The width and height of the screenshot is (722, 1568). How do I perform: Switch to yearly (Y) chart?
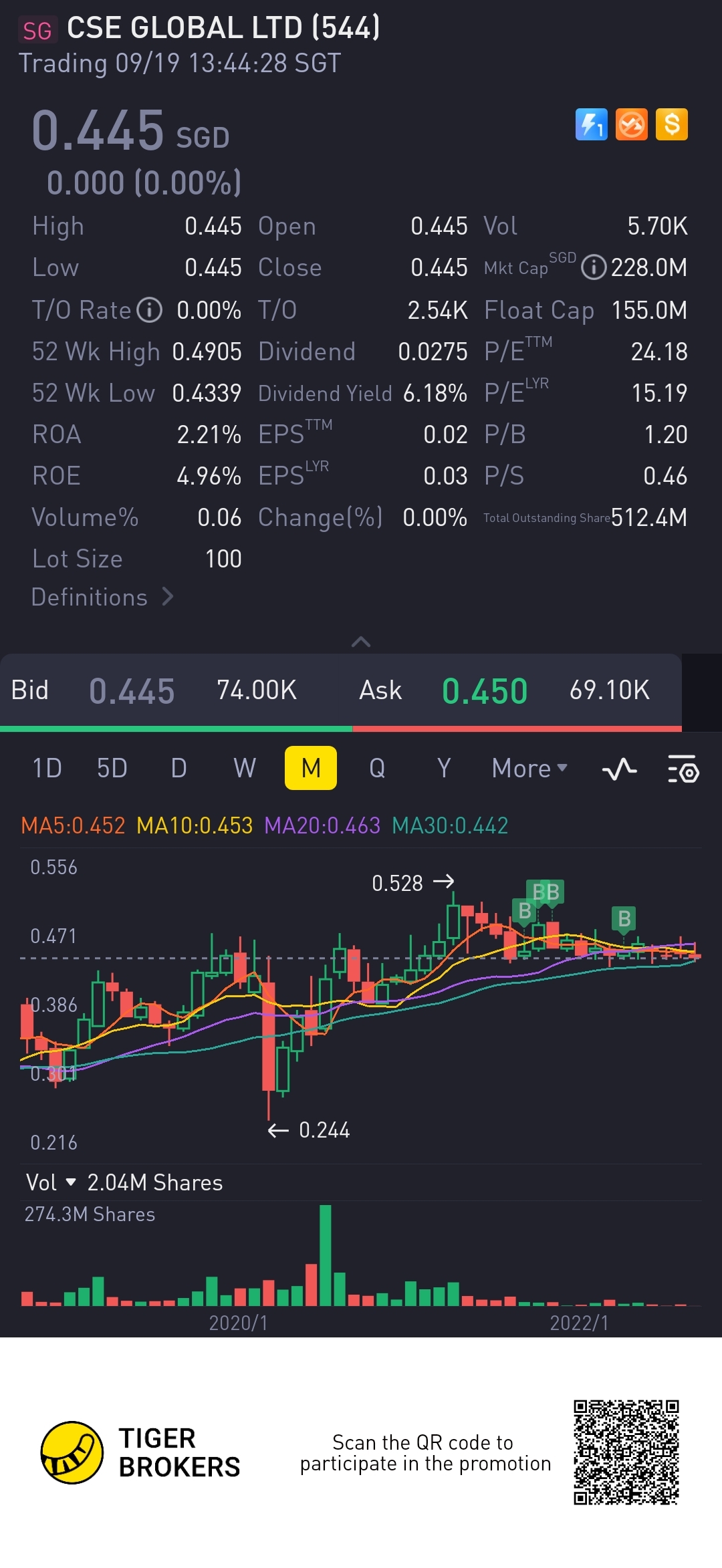click(x=444, y=769)
